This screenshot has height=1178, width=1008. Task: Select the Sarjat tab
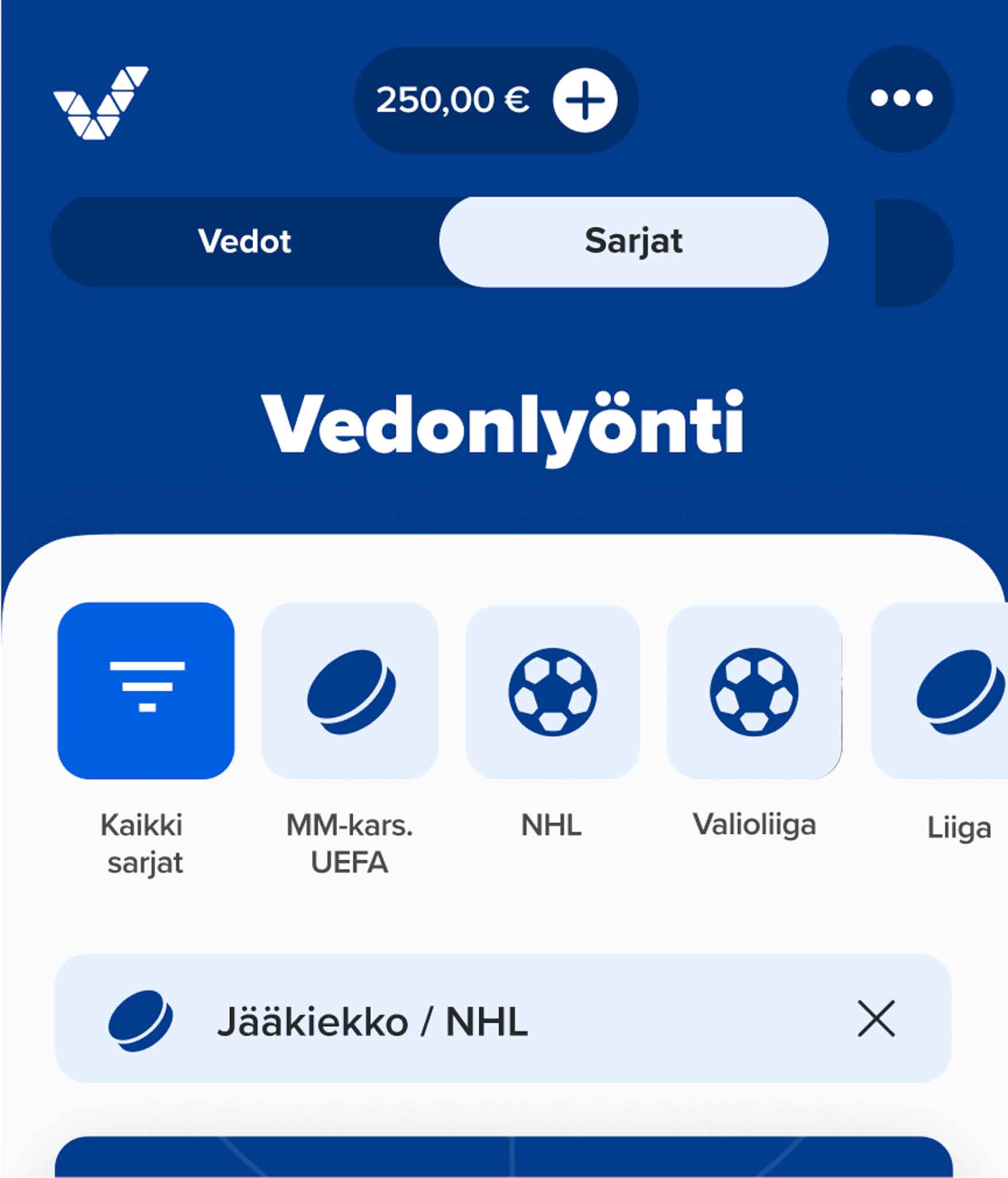coord(633,242)
